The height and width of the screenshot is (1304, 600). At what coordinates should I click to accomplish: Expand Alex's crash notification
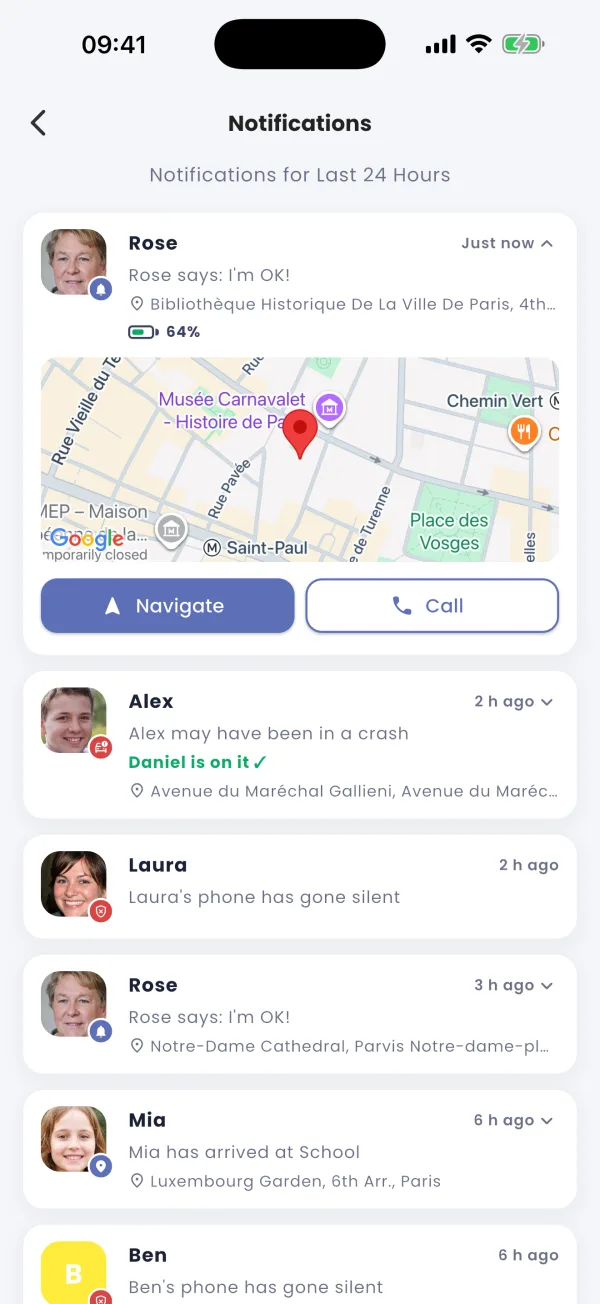point(546,702)
